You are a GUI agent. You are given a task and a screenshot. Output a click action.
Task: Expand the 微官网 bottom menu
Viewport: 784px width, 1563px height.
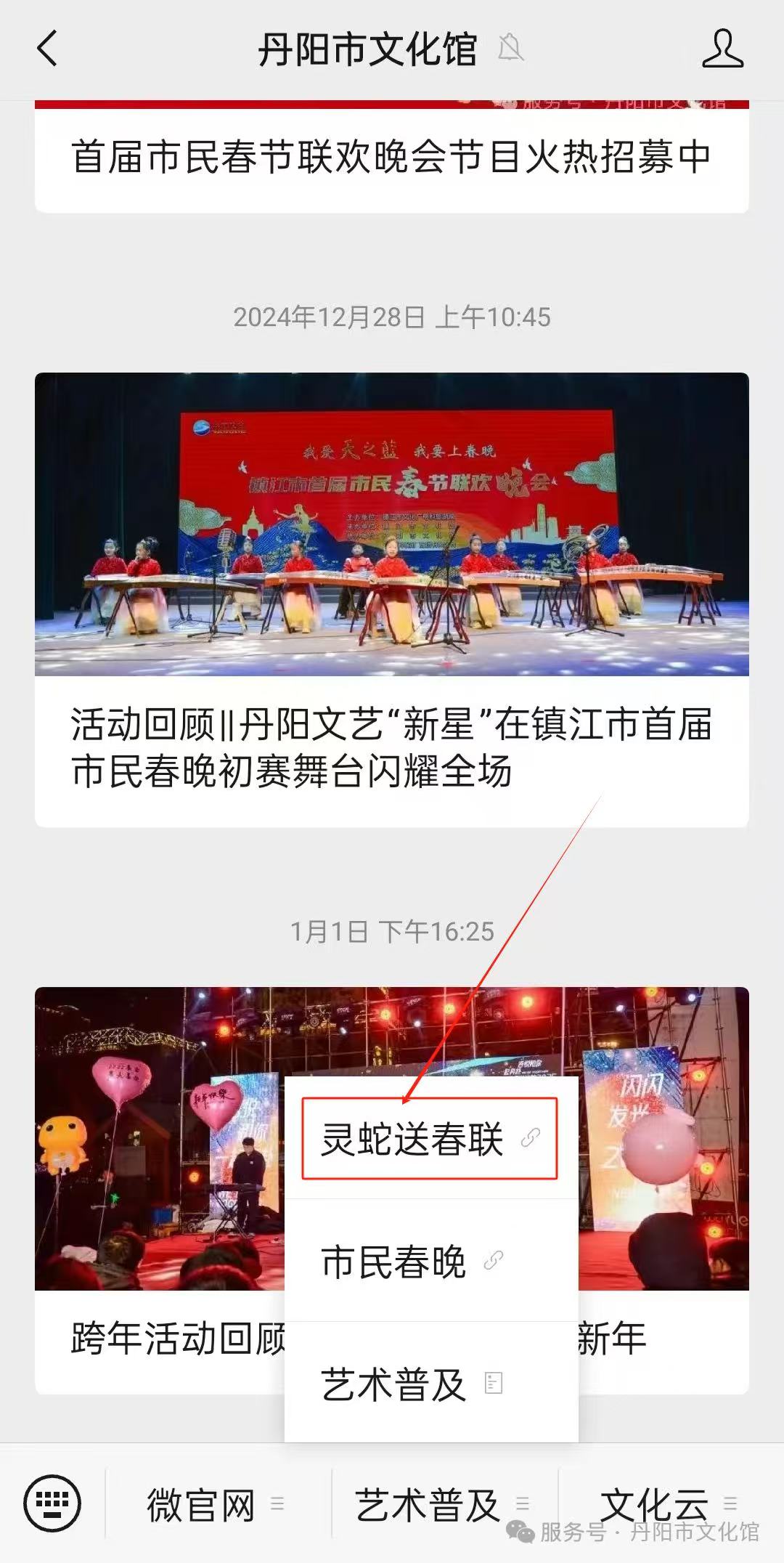pyautogui.click(x=215, y=1504)
